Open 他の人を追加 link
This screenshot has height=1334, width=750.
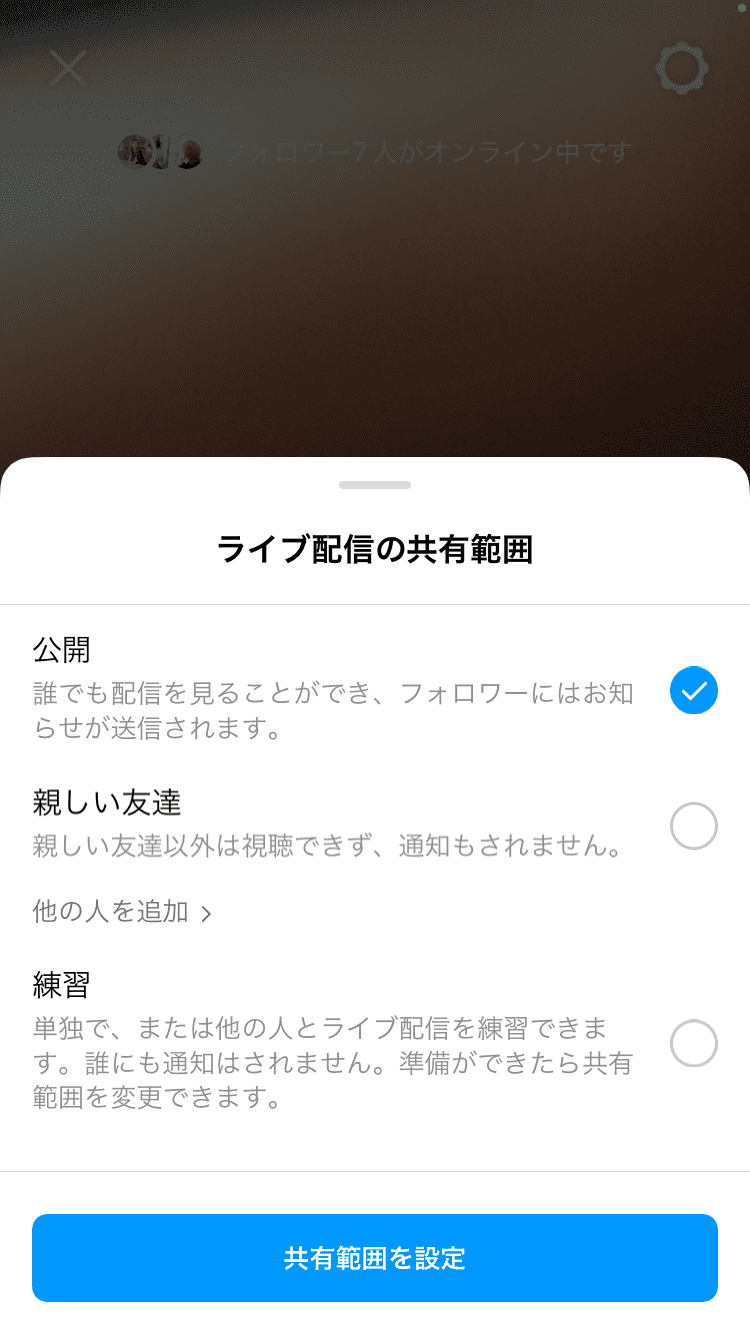click(x=122, y=912)
